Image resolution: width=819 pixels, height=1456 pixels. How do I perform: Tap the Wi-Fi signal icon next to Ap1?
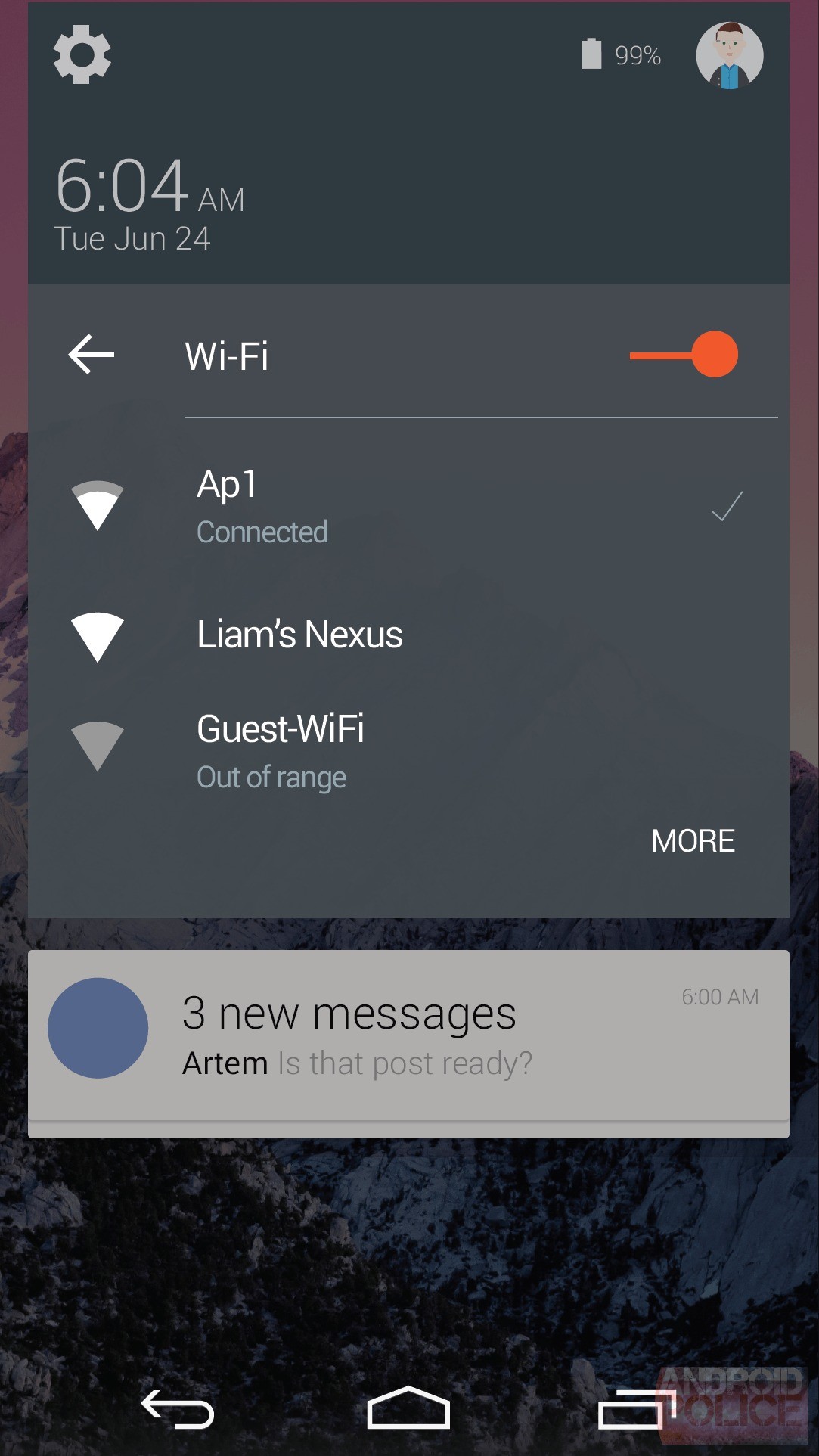[x=97, y=503]
